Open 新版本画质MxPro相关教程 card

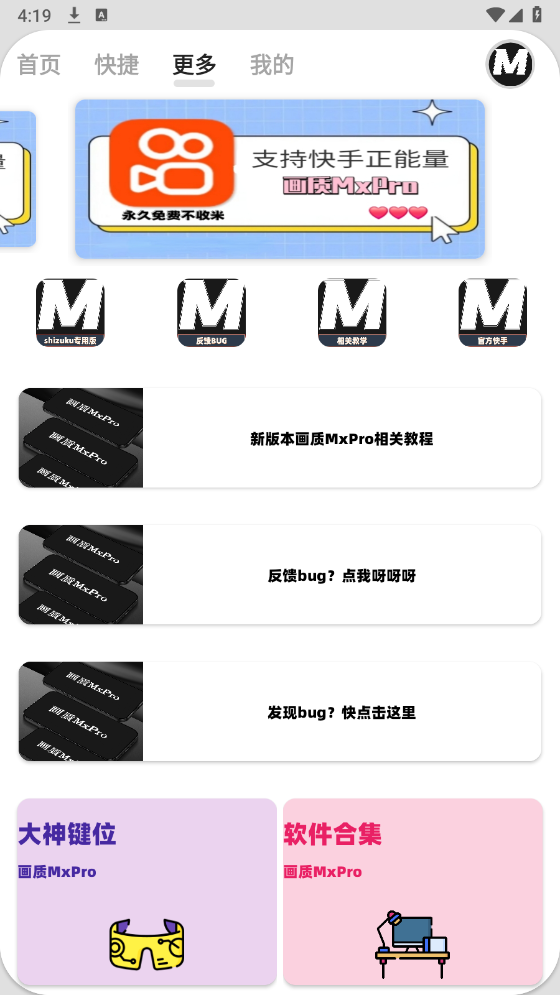(280, 438)
